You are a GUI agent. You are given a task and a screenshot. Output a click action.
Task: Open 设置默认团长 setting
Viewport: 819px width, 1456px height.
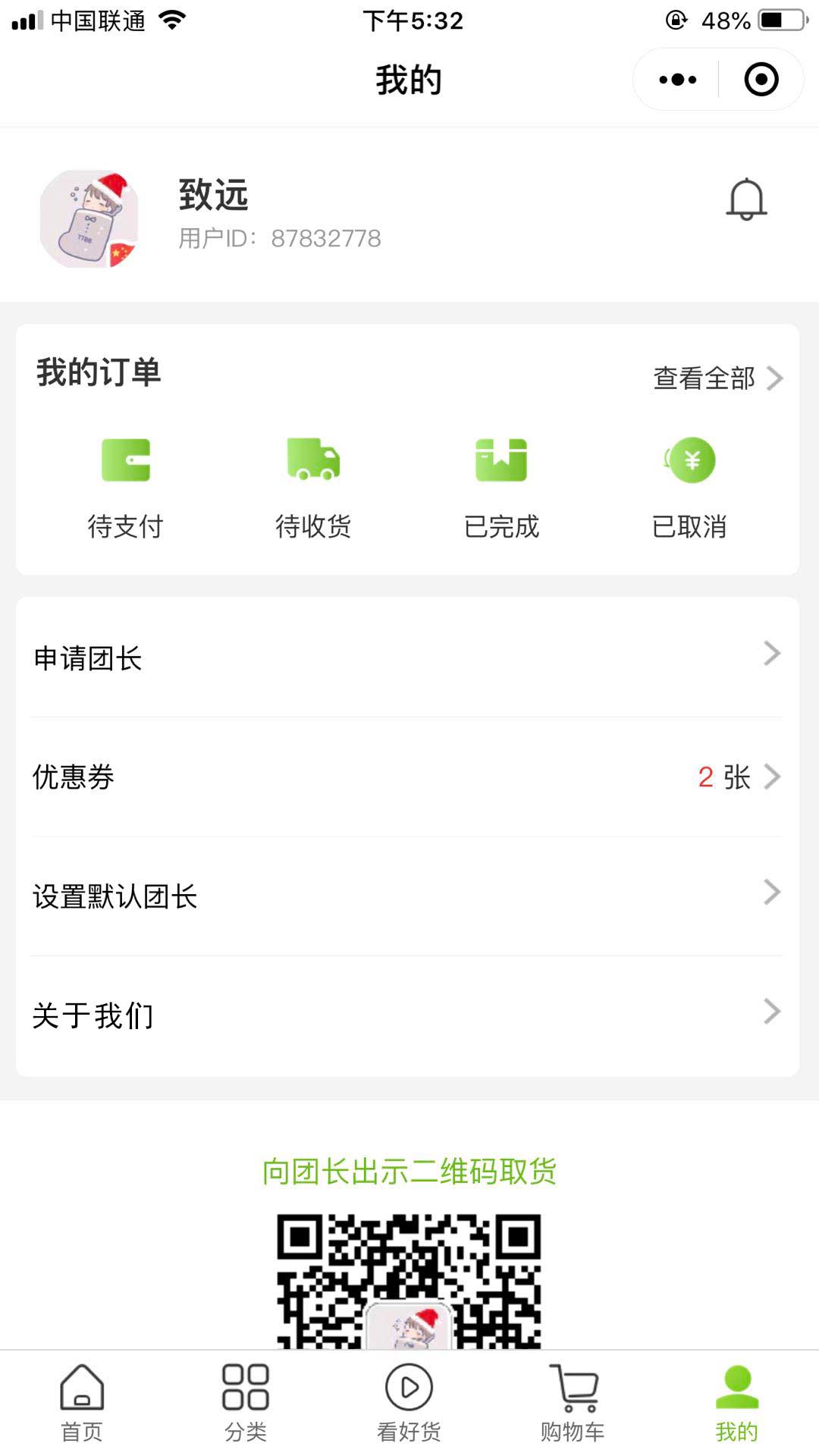407,896
